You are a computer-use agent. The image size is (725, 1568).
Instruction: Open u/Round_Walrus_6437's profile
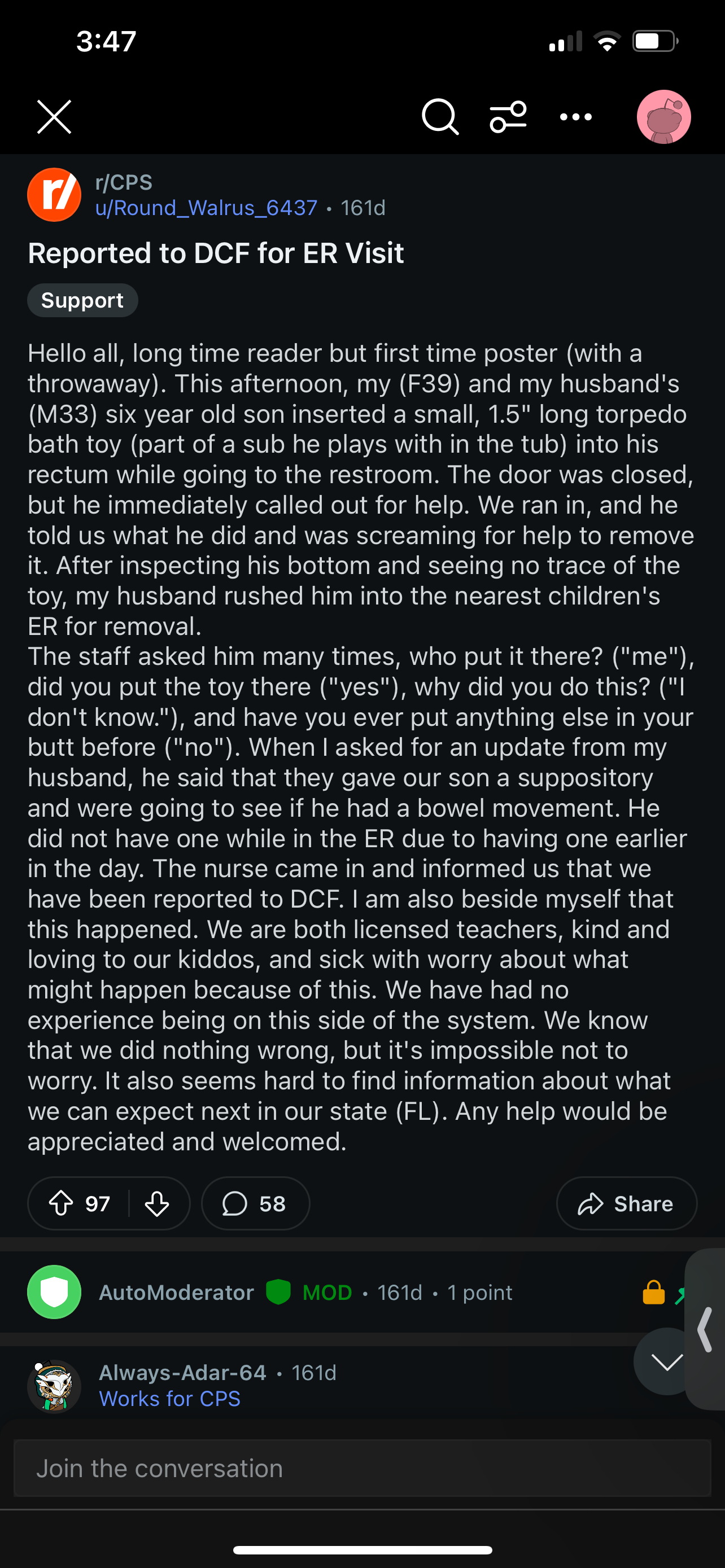click(x=206, y=208)
